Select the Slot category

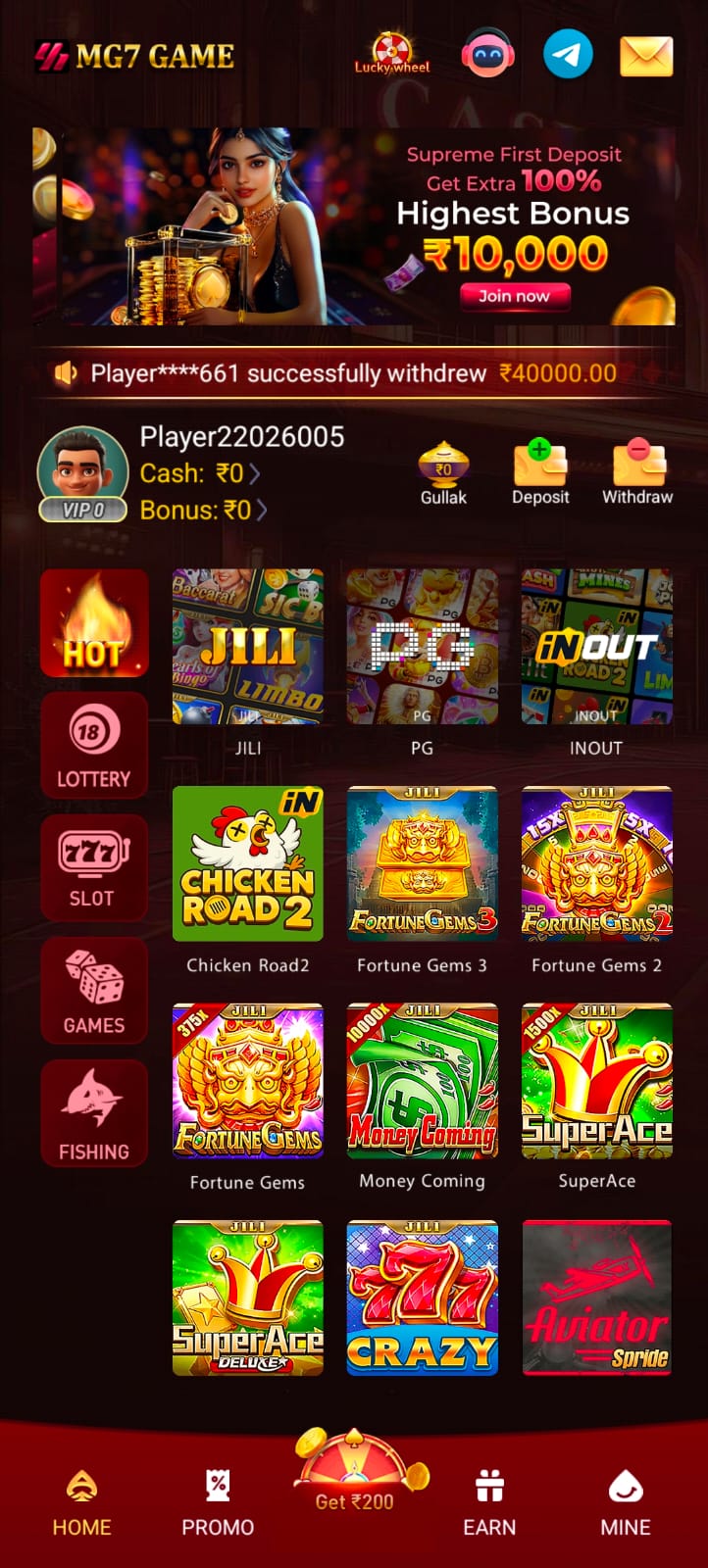[x=94, y=867]
